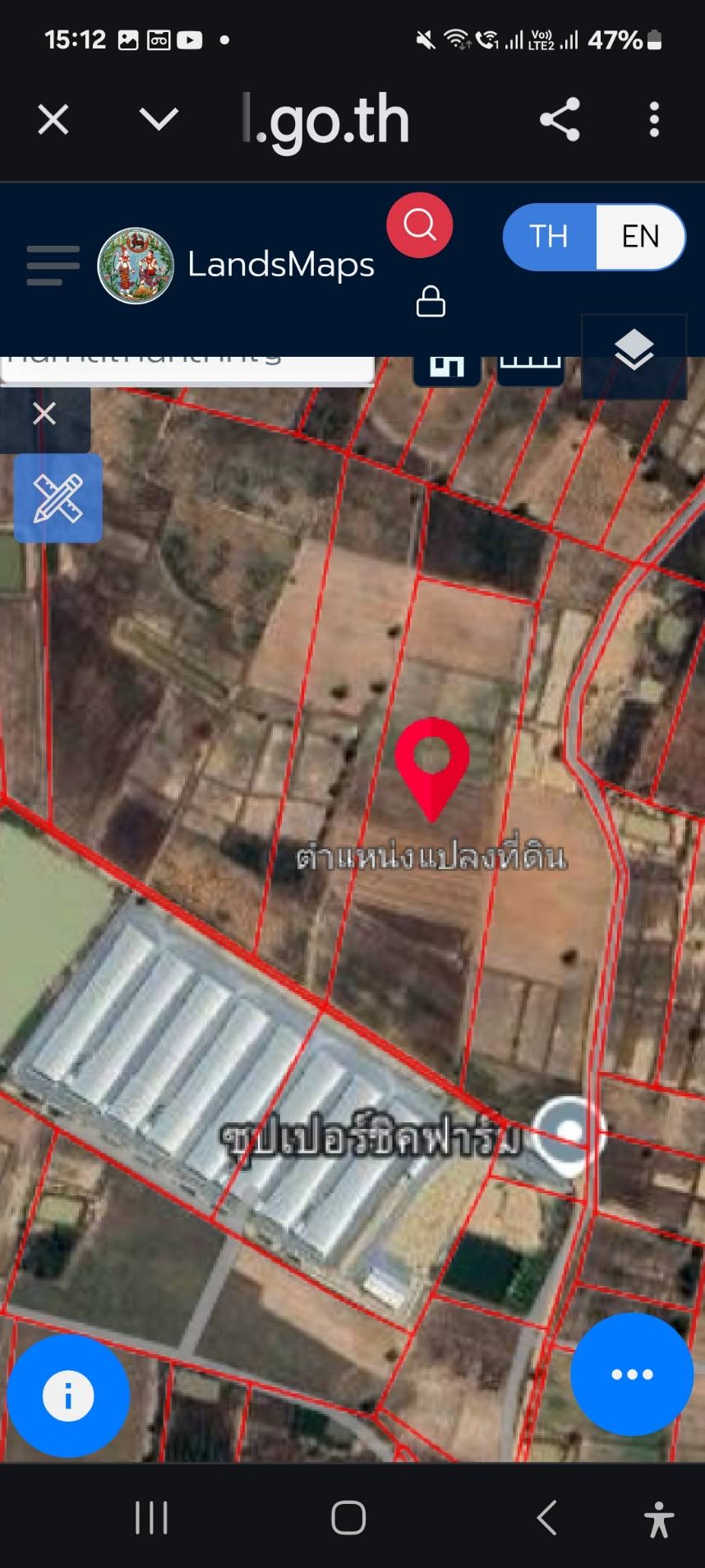Open the blue three-dots action button
The width and height of the screenshot is (705, 1568).
tap(632, 1374)
